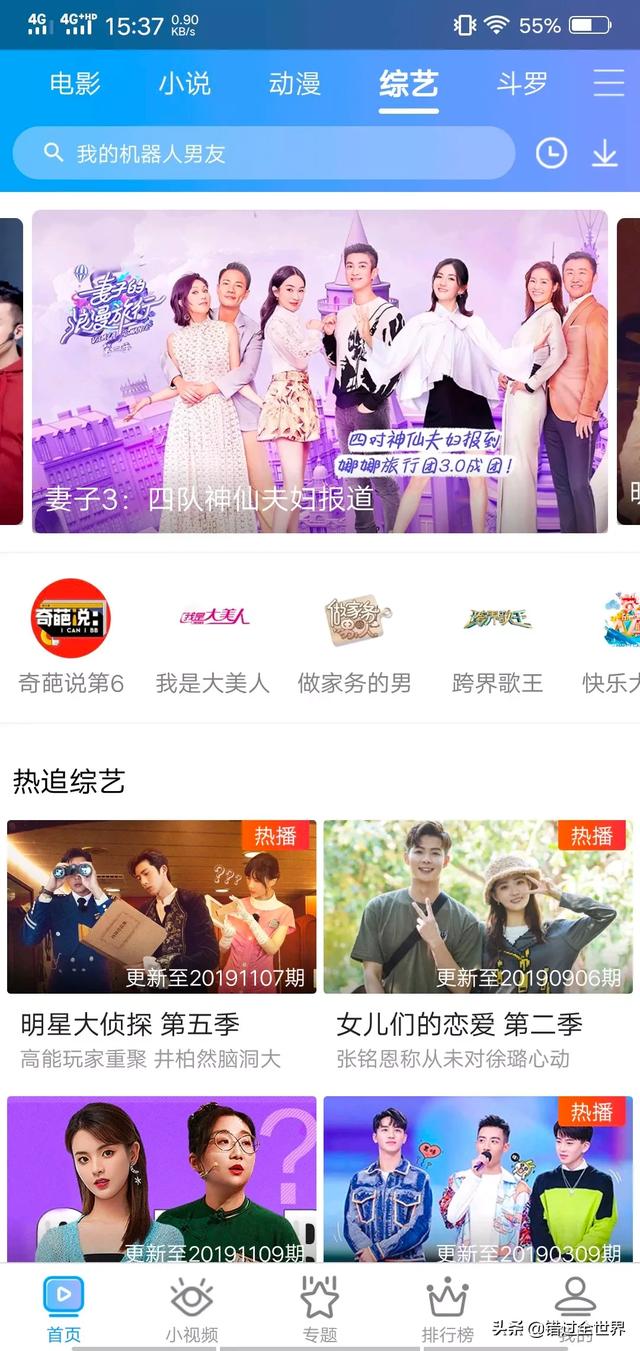This screenshot has height=1351, width=640.
Task: Open the channel list menu icon
Action: point(608,83)
